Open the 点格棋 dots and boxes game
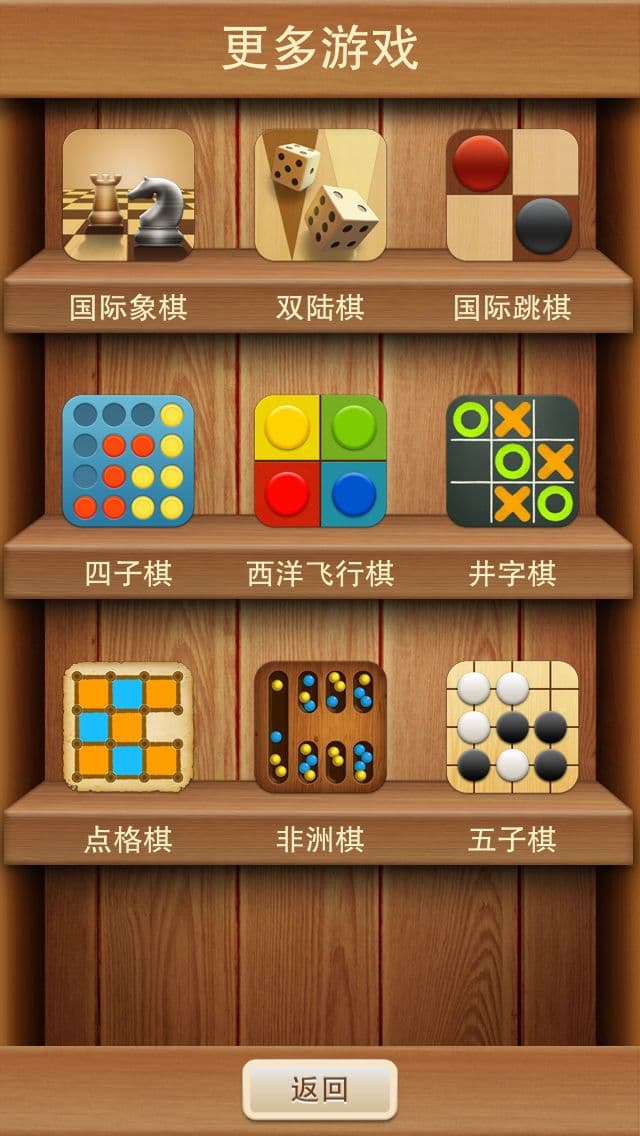 (x=128, y=727)
